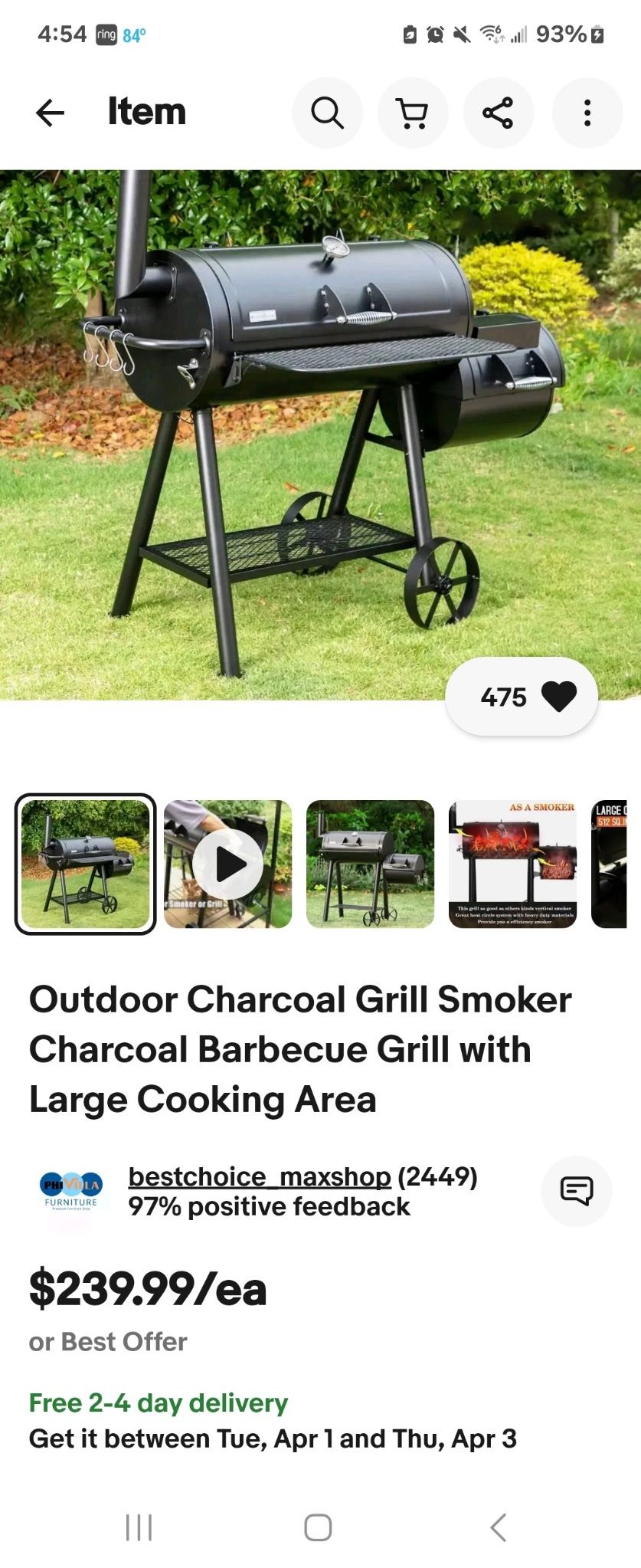Tap the main product image
Screen dimensions: 641x1568
(320, 437)
